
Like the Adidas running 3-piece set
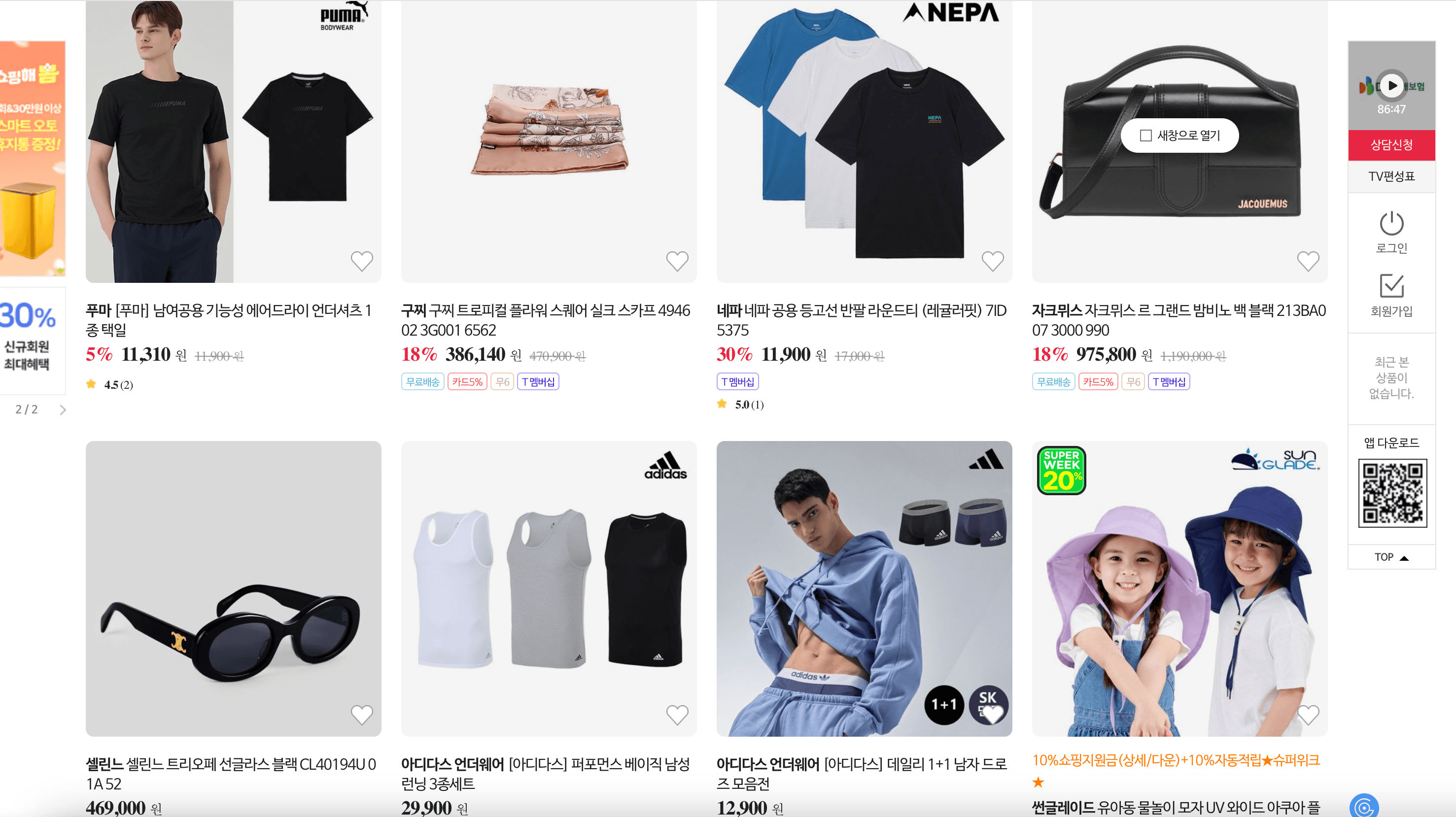(677, 715)
